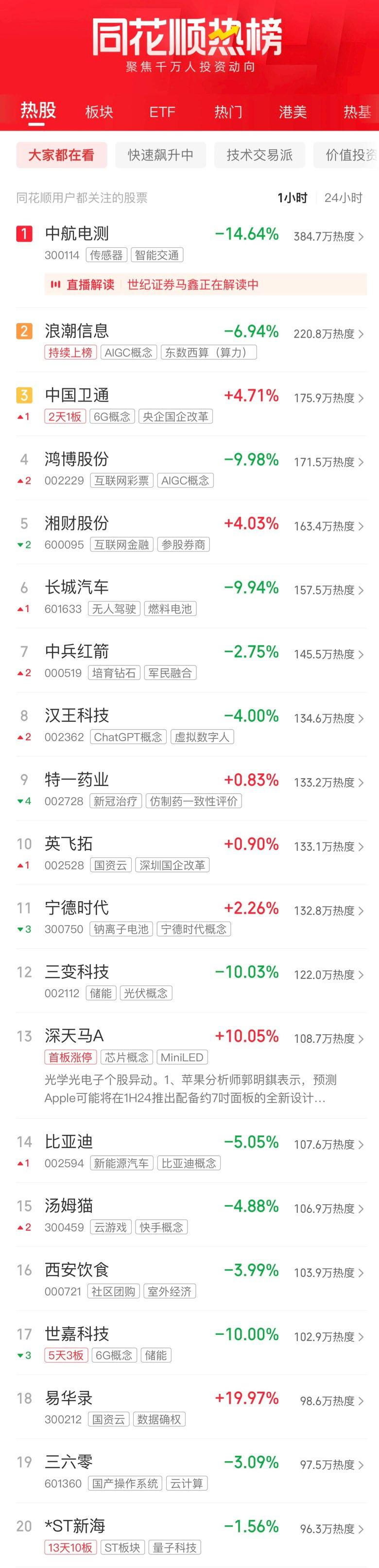Switch to the 板块 tab
Viewport: 379px width, 1568px height.
click(x=99, y=112)
